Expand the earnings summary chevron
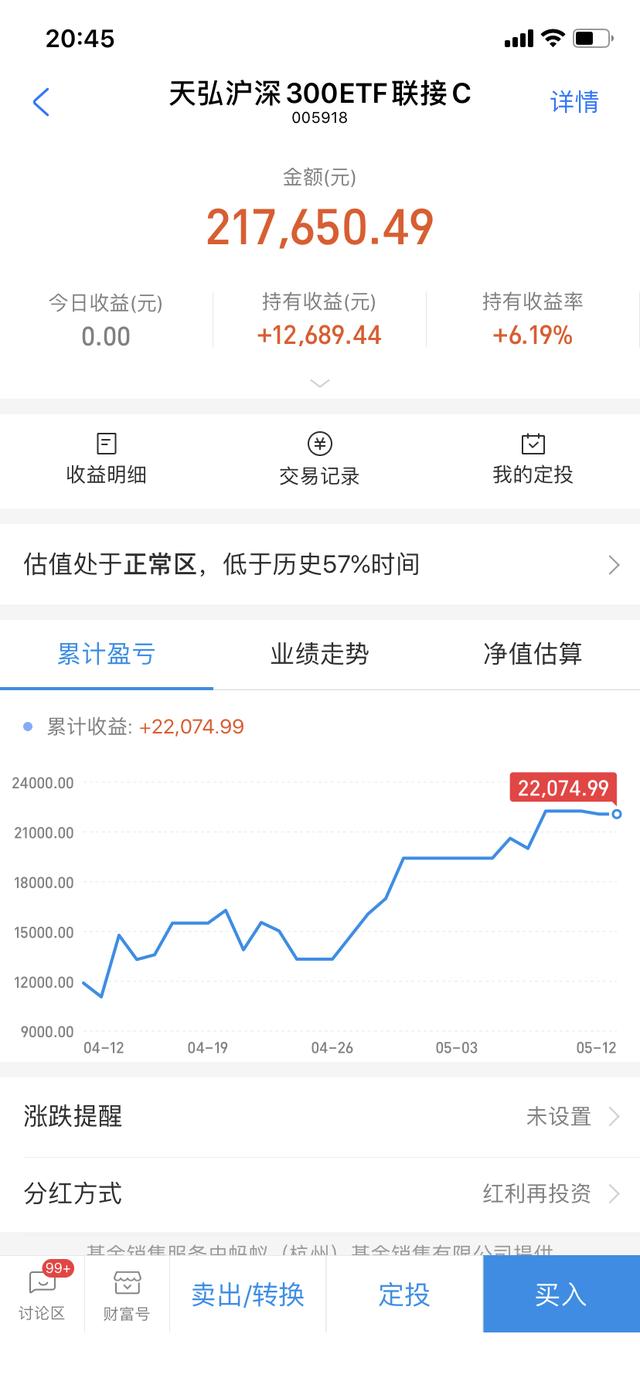This screenshot has height=1385, width=640. pos(320,383)
